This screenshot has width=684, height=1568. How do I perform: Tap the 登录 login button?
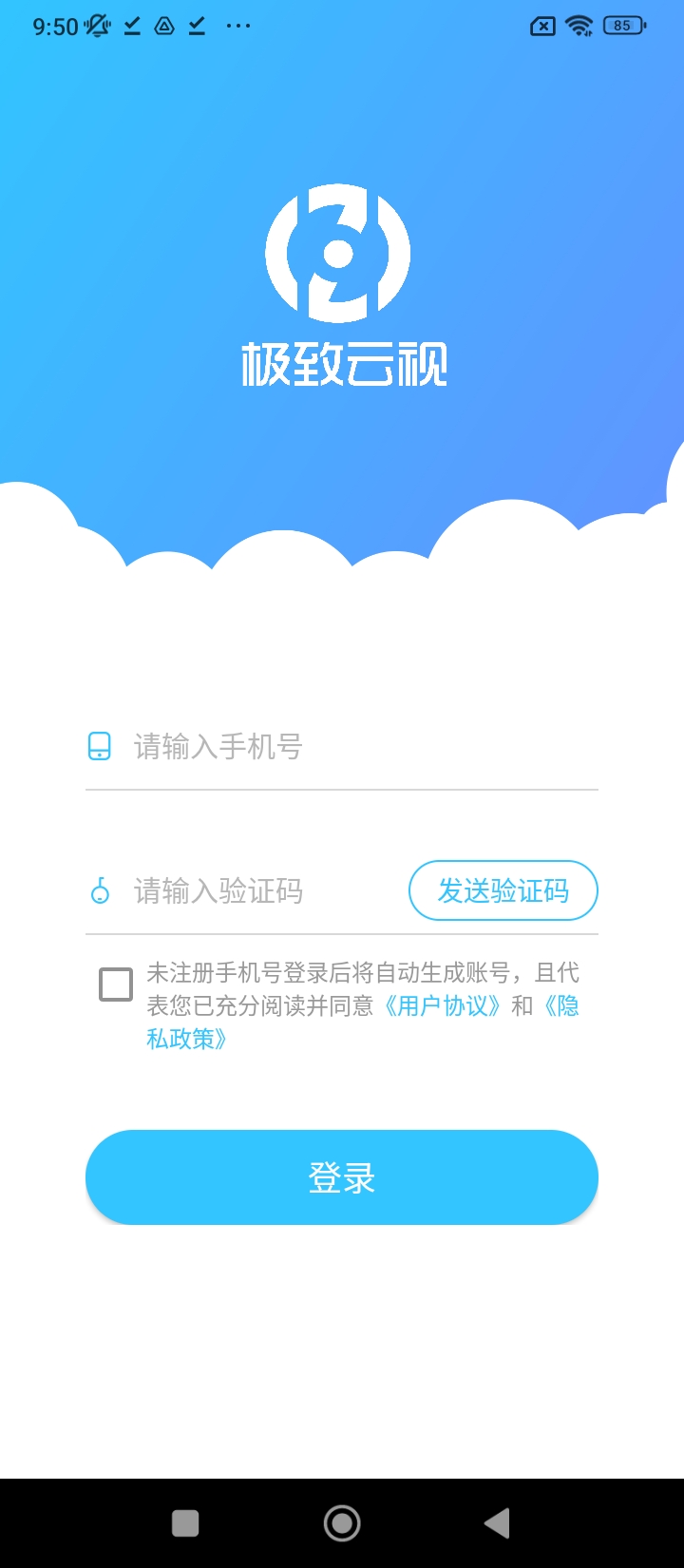(x=342, y=1177)
